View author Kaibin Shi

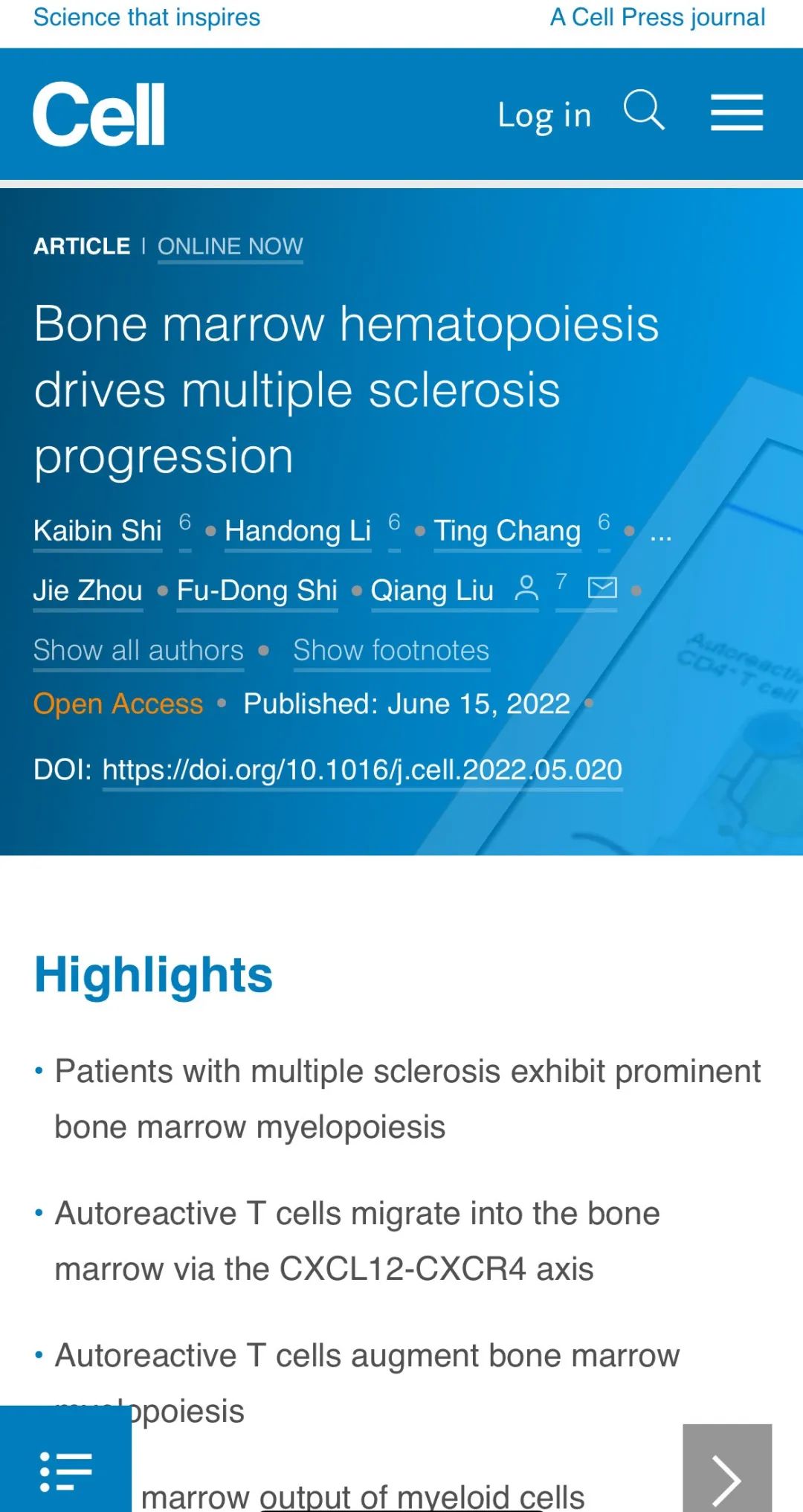[97, 531]
